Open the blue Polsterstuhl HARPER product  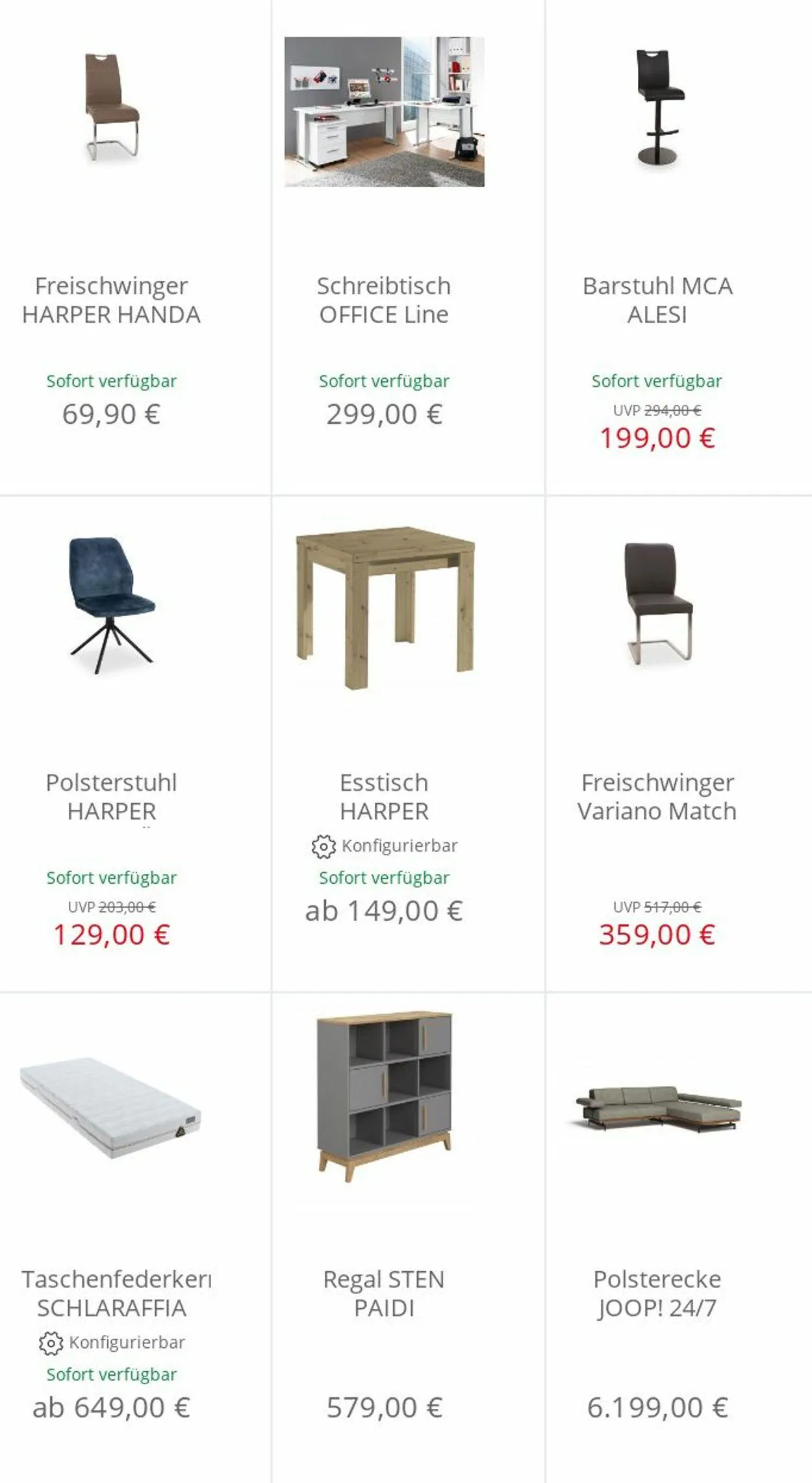point(111,743)
